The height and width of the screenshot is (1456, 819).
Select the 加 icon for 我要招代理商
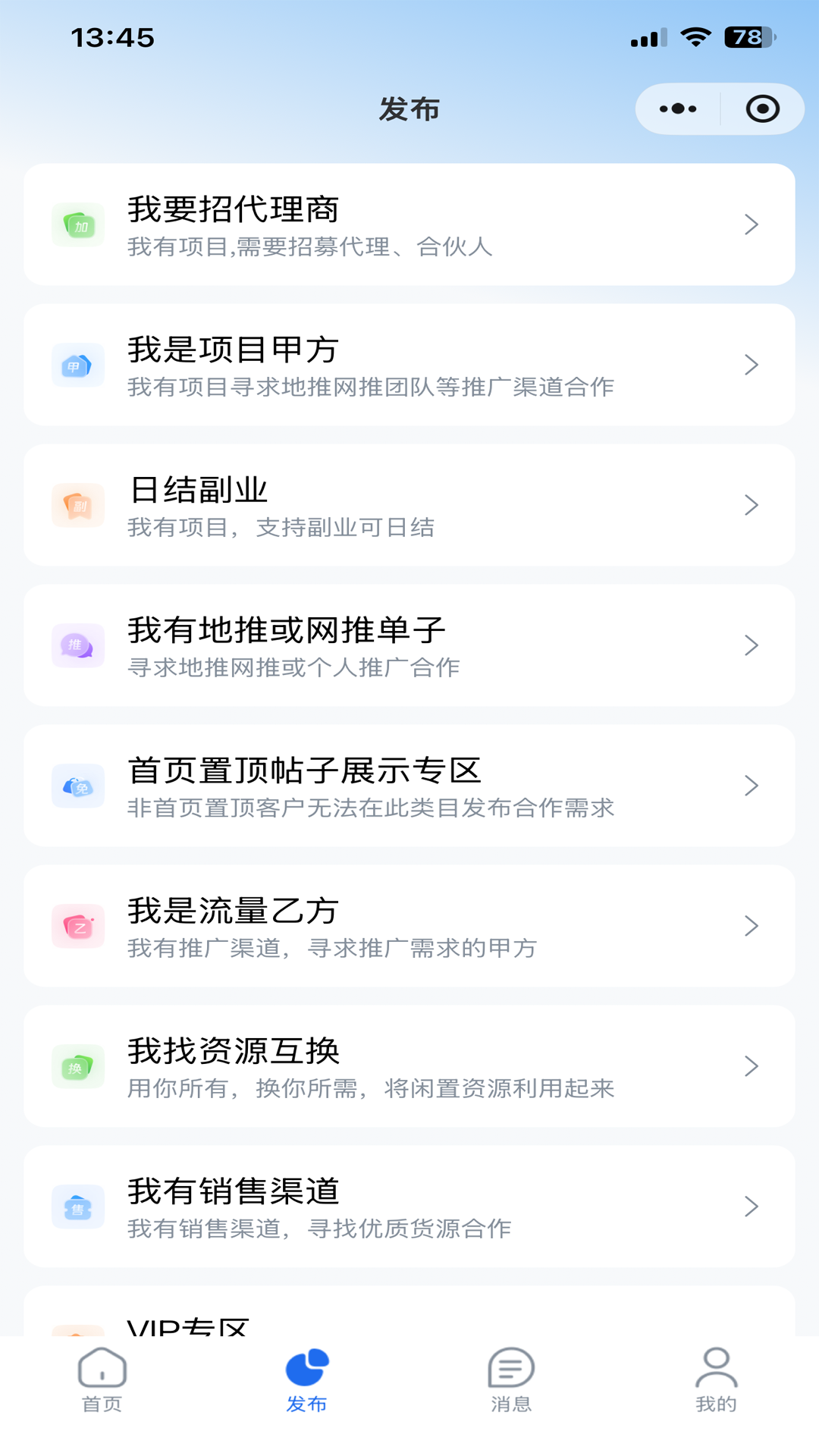coord(78,224)
